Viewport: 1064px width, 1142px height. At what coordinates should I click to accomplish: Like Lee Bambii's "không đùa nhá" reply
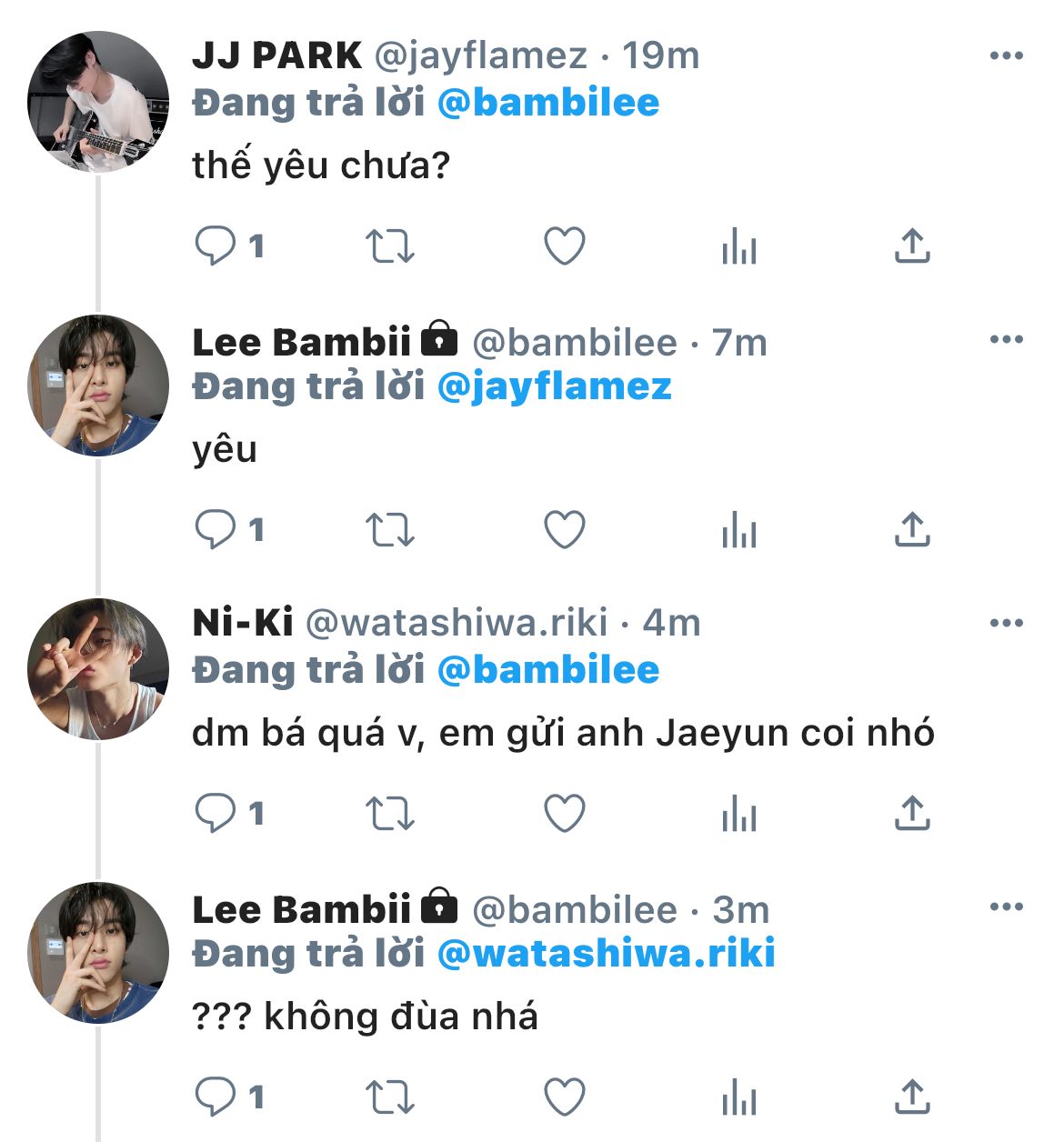pos(564,1097)
